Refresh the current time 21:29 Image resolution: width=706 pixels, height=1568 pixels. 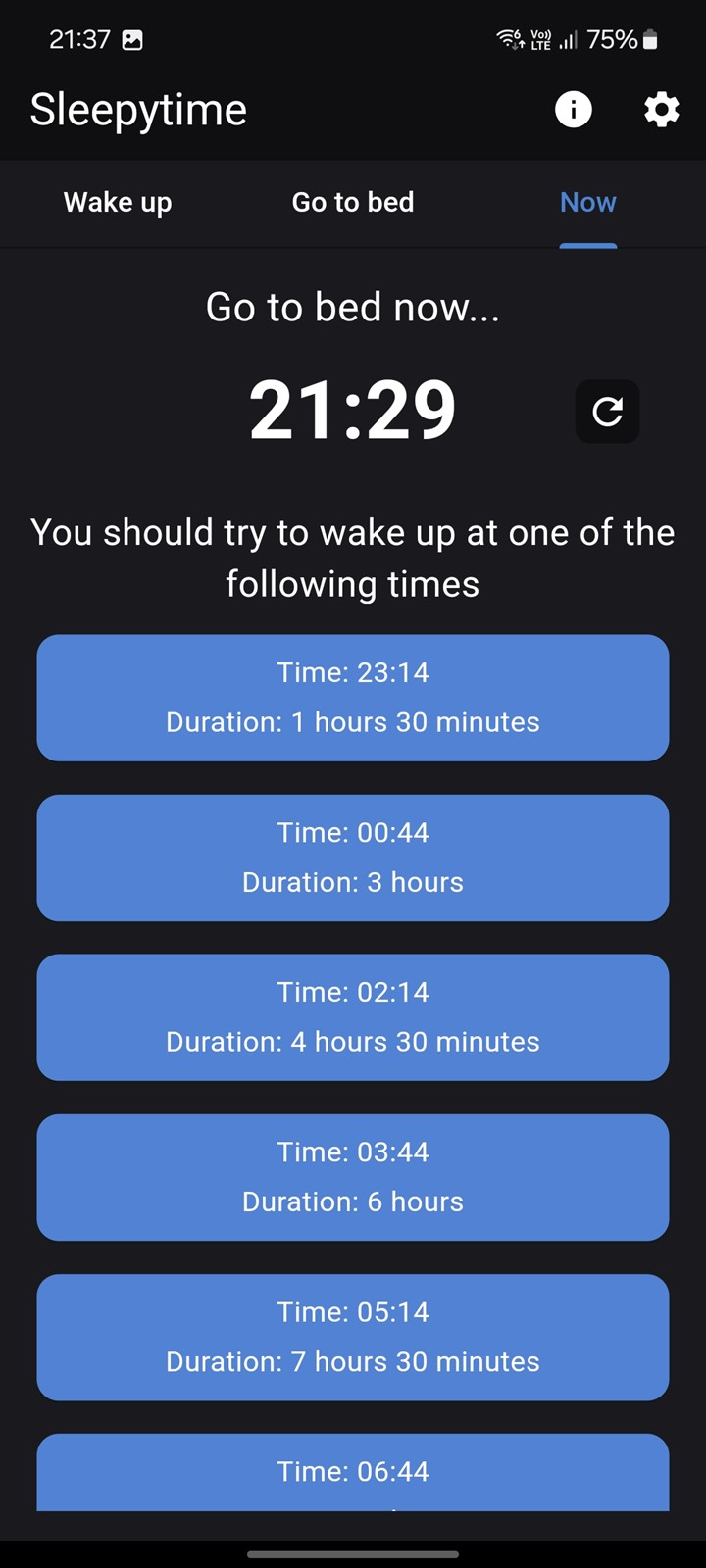pyautogui.click(x=607, y=411)
